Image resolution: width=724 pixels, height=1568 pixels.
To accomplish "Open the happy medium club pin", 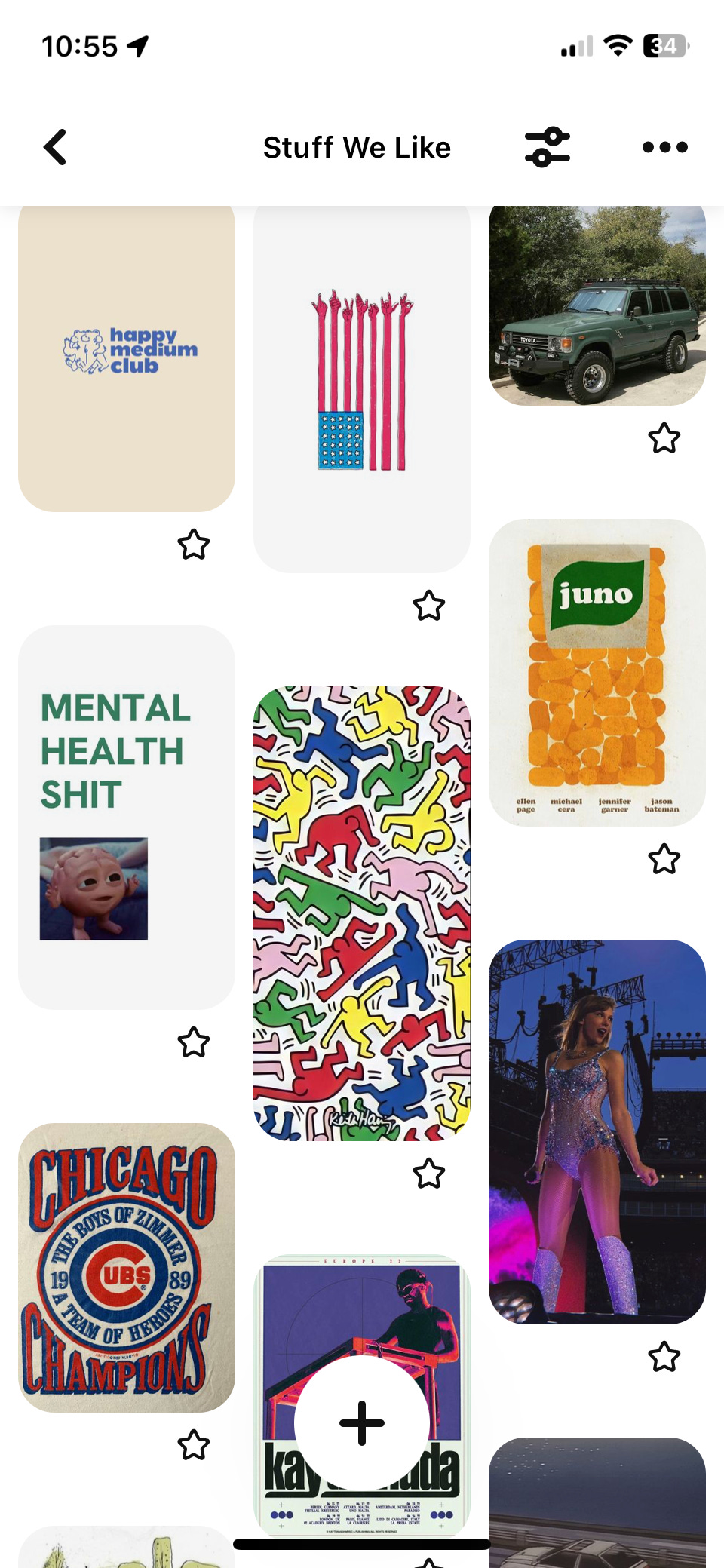I will tap(127, 354).
